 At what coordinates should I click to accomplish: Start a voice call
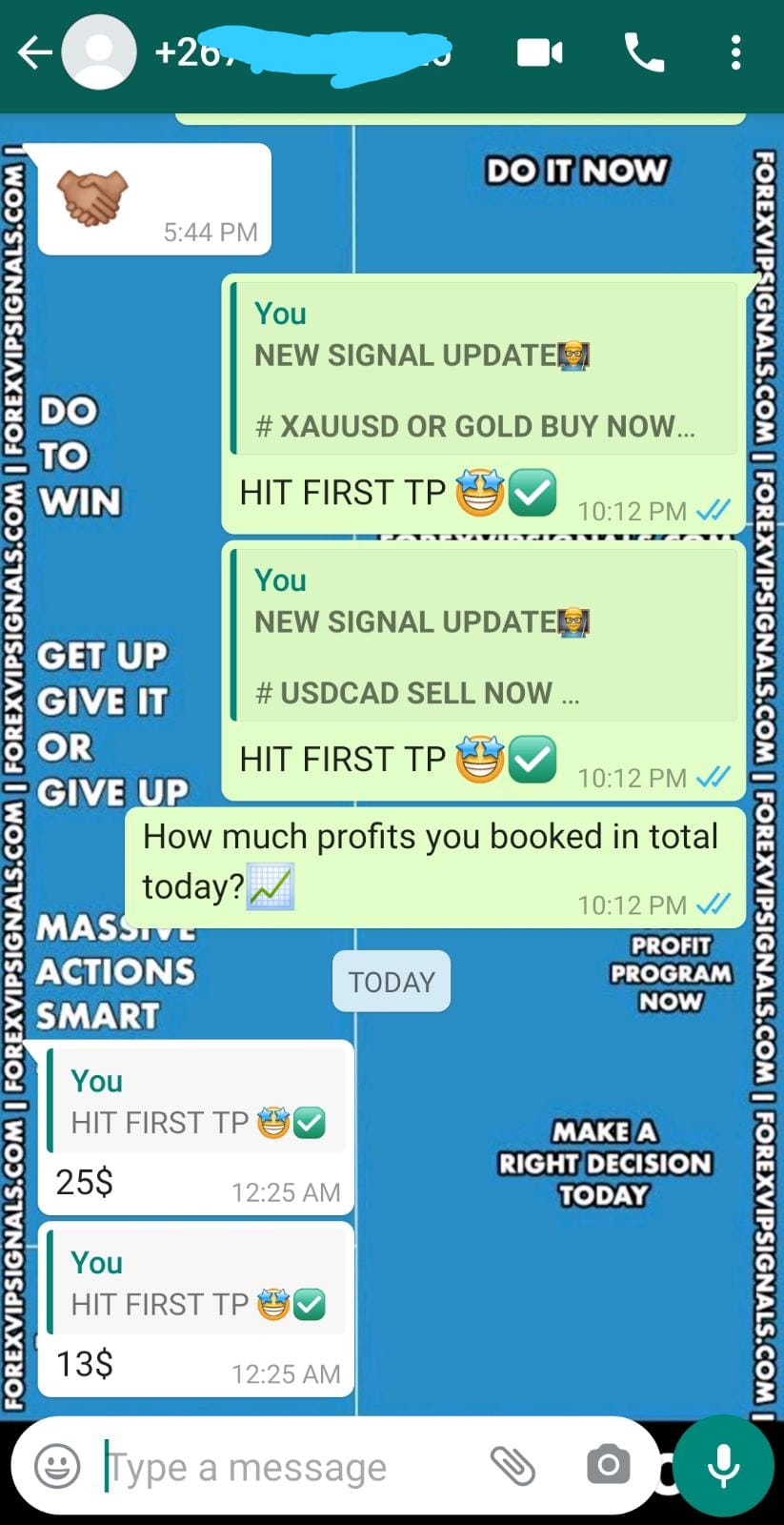(x=644, y=52)
